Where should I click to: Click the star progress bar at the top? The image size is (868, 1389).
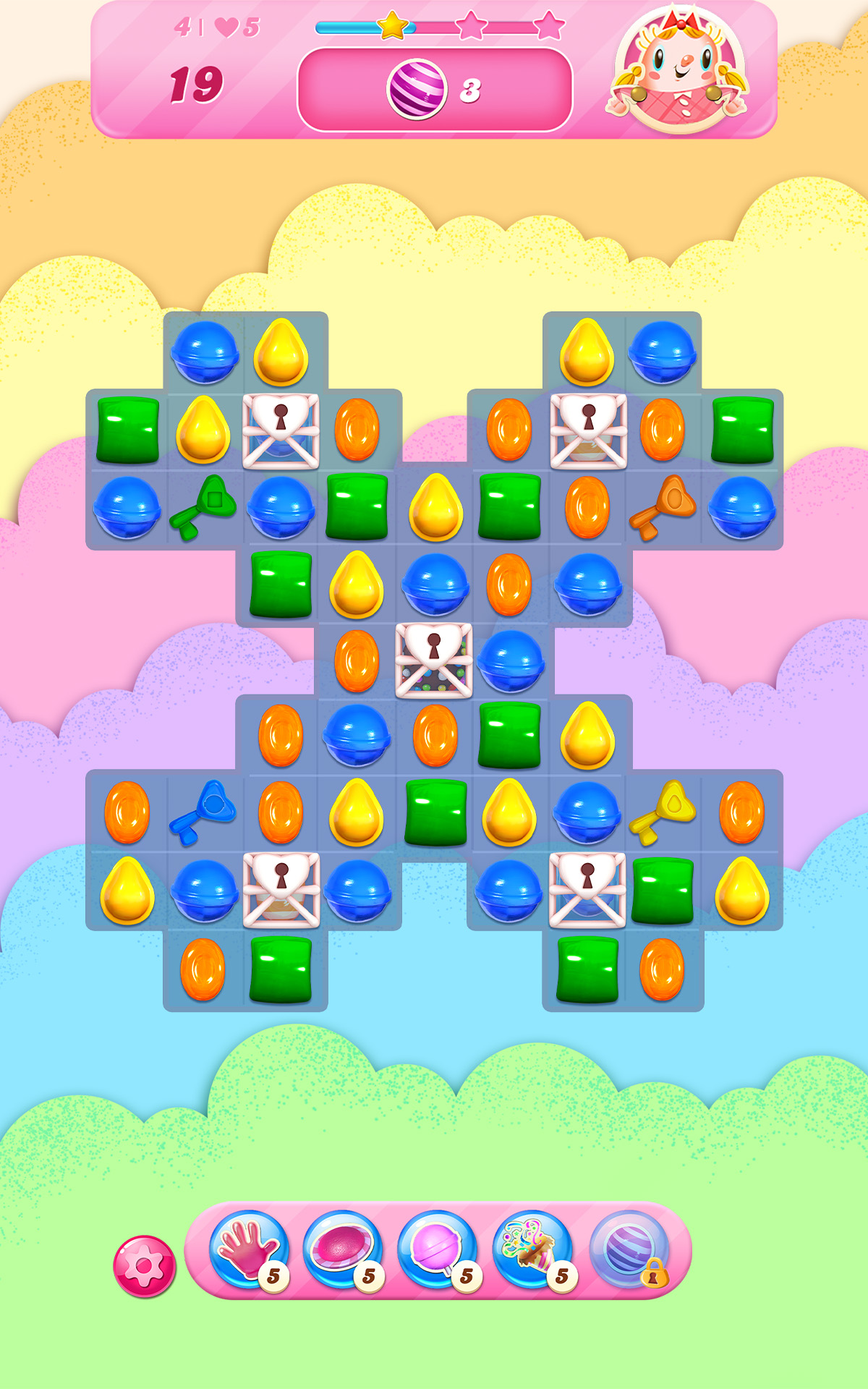(434, 27)
